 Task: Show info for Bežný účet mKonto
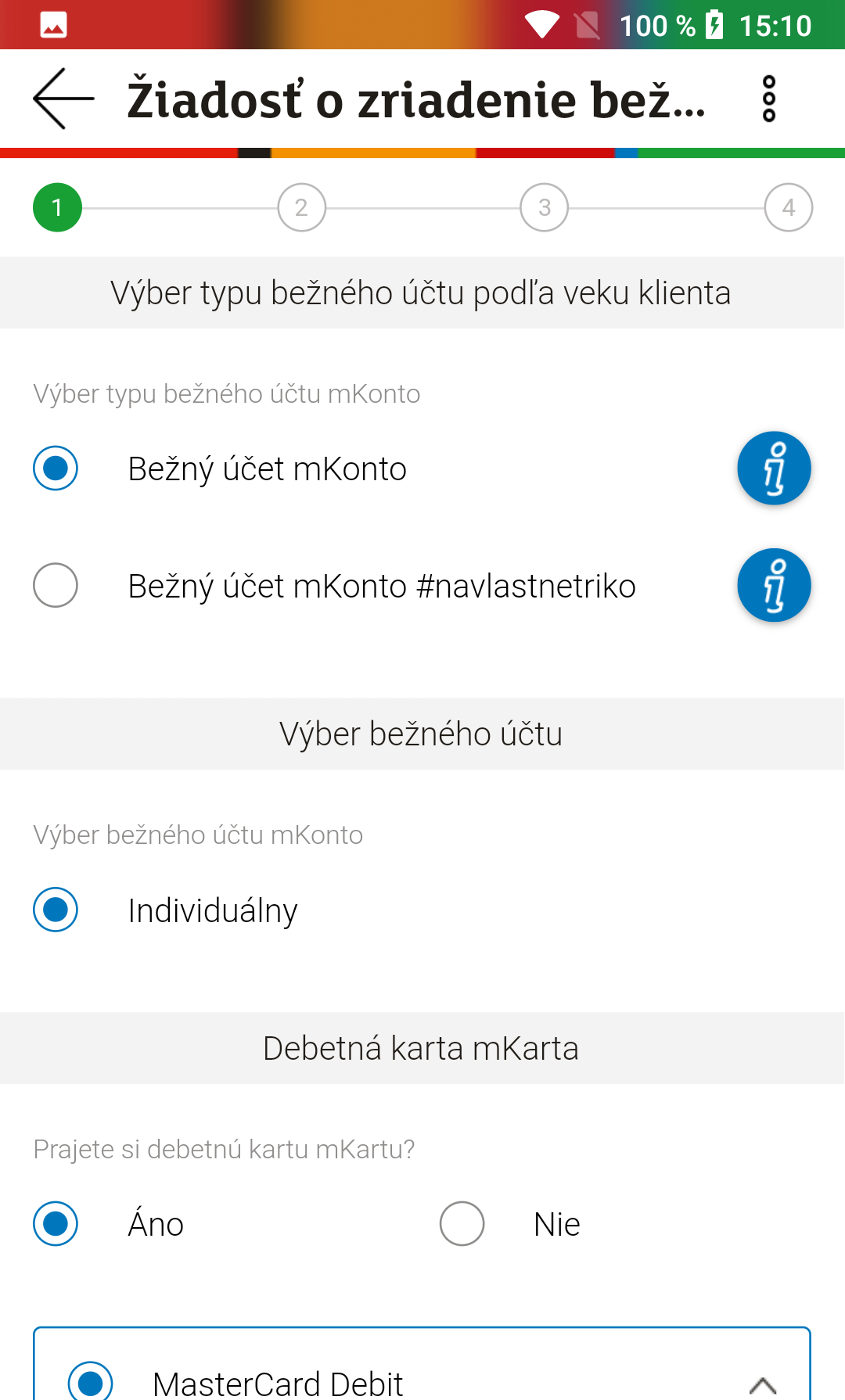coord(774,468)
